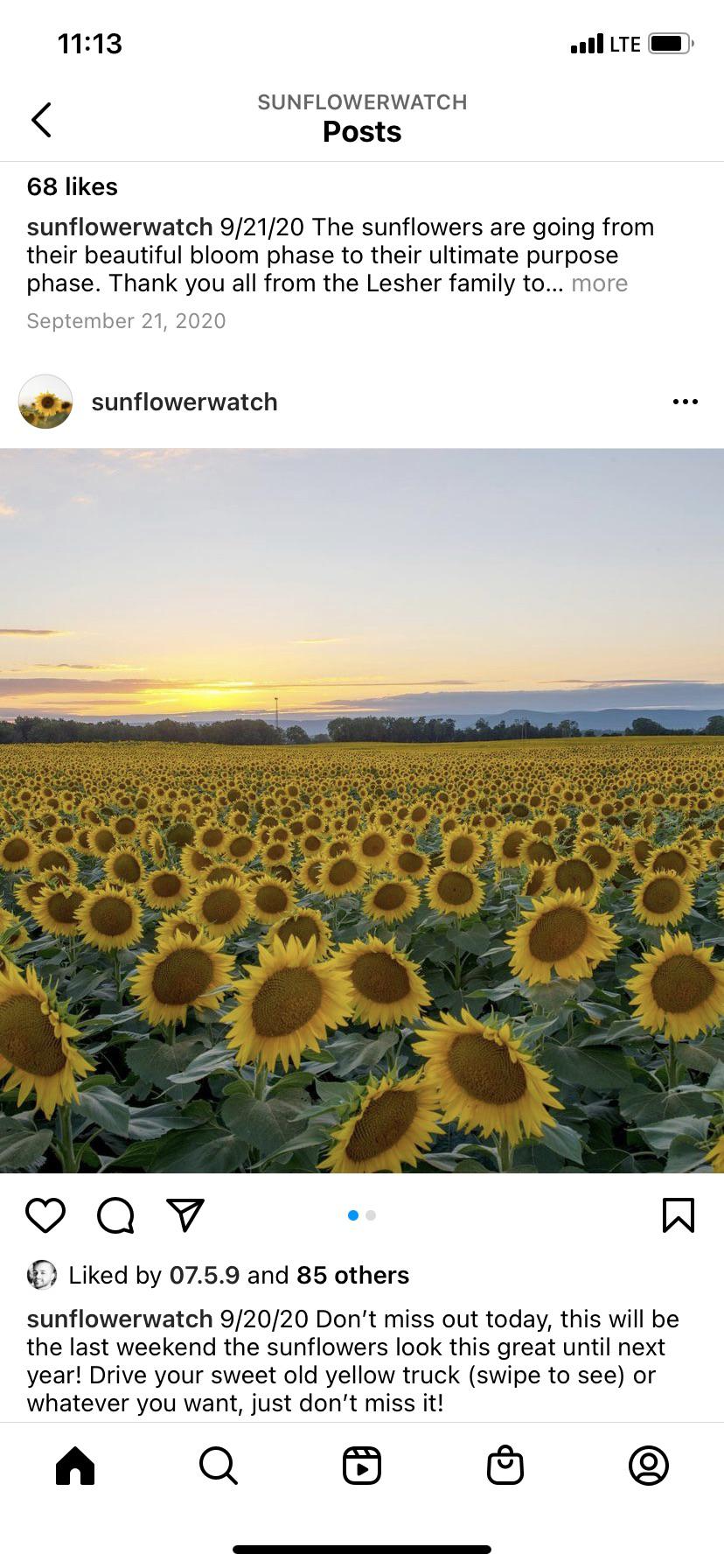Open the sunflower field photo
This screenshot has height=1568, width=724.
tap(362, 810)
